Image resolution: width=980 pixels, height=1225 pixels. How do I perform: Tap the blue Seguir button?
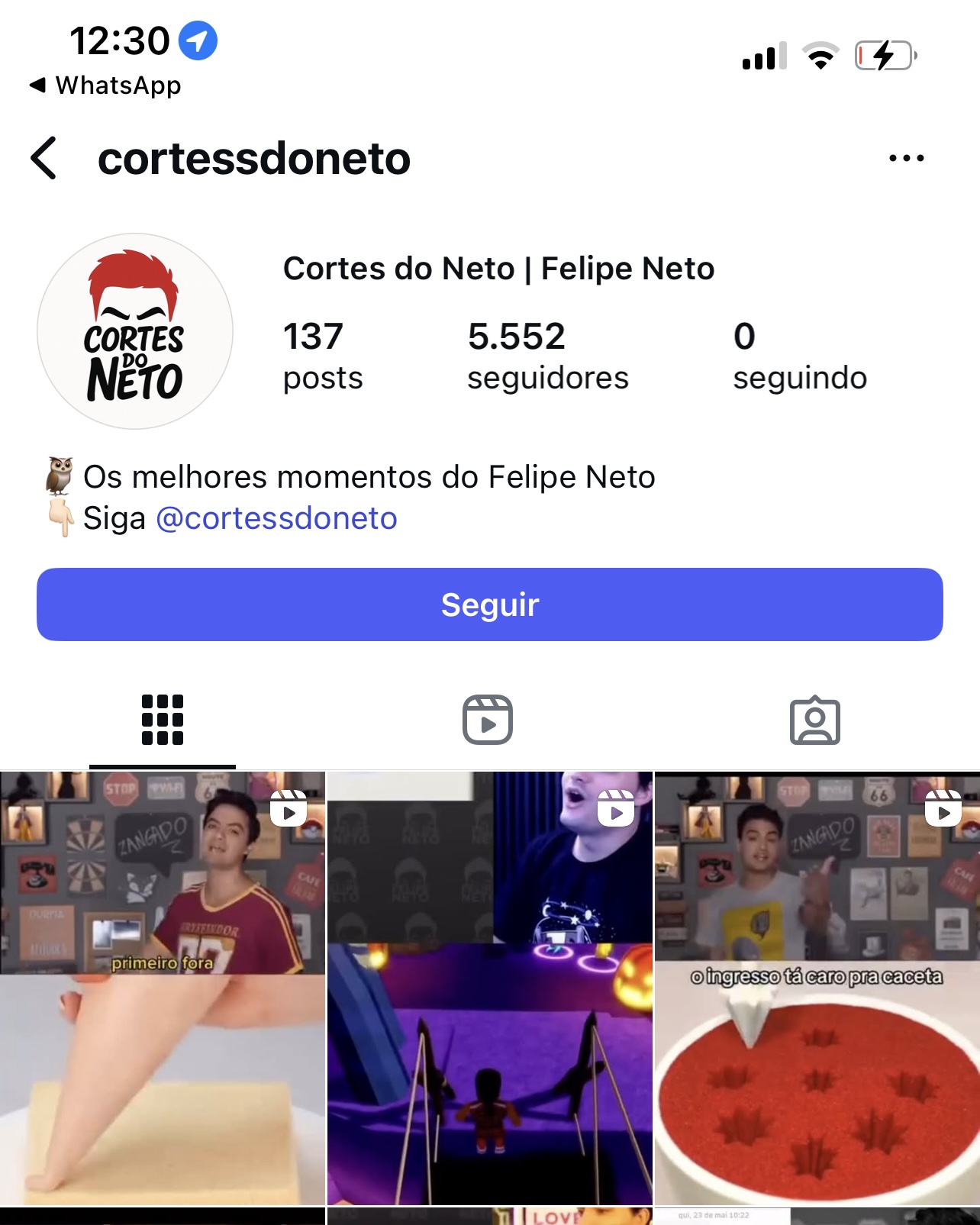[490, 604]
